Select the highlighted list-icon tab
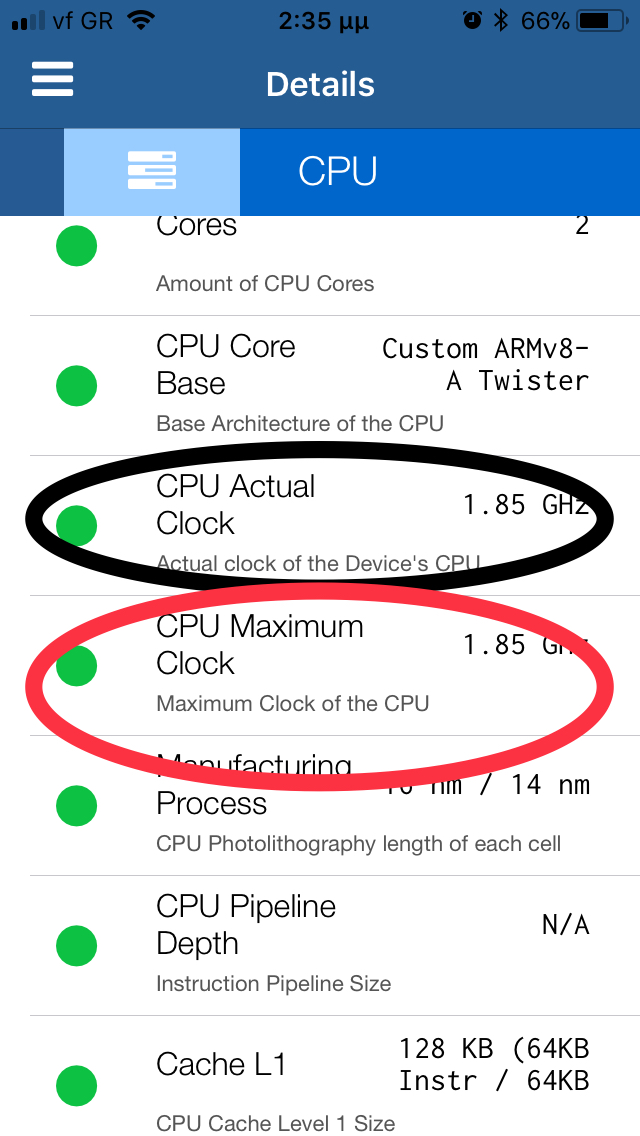Screen dimensions: 640x1136 (x=152, y=172)
